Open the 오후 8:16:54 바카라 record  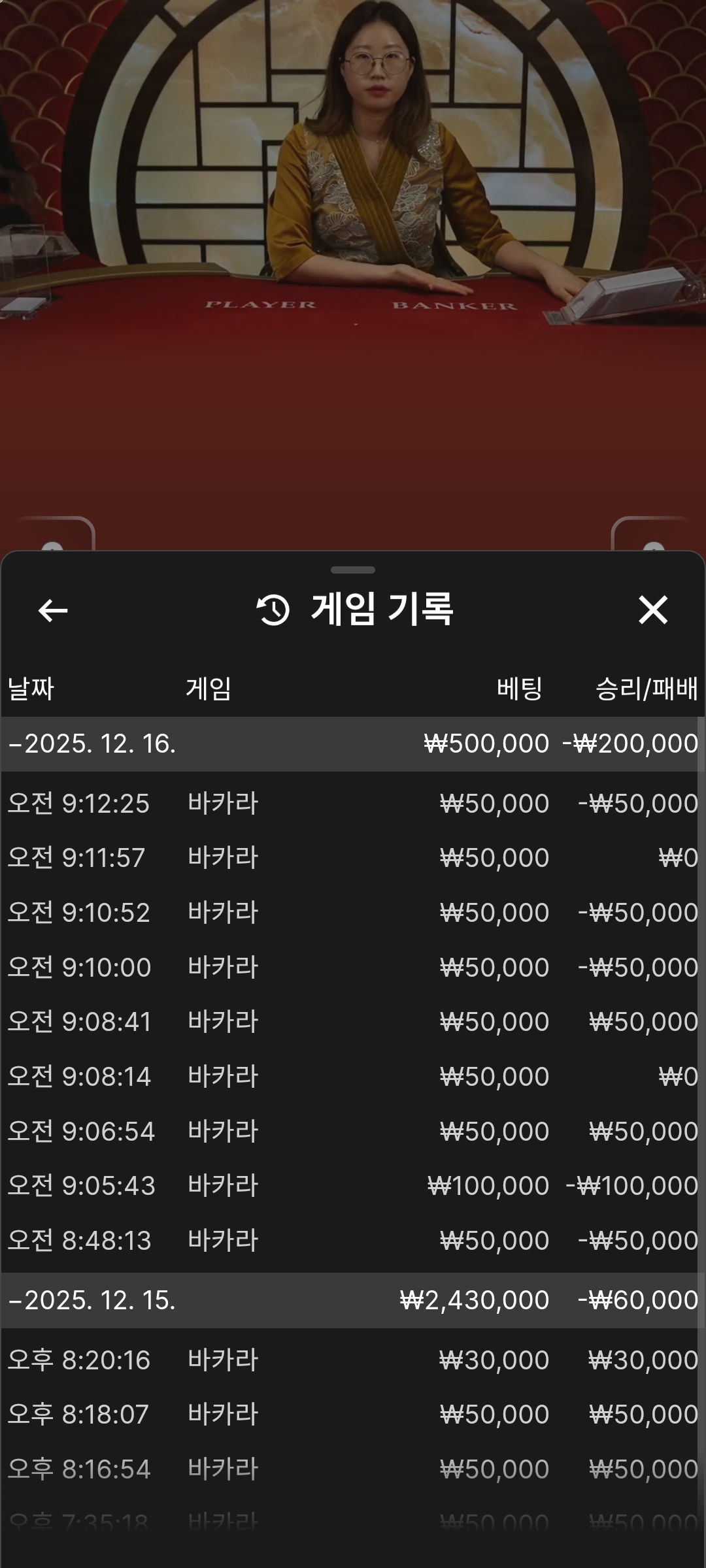pyautogui.click(x=353, y=1469)
